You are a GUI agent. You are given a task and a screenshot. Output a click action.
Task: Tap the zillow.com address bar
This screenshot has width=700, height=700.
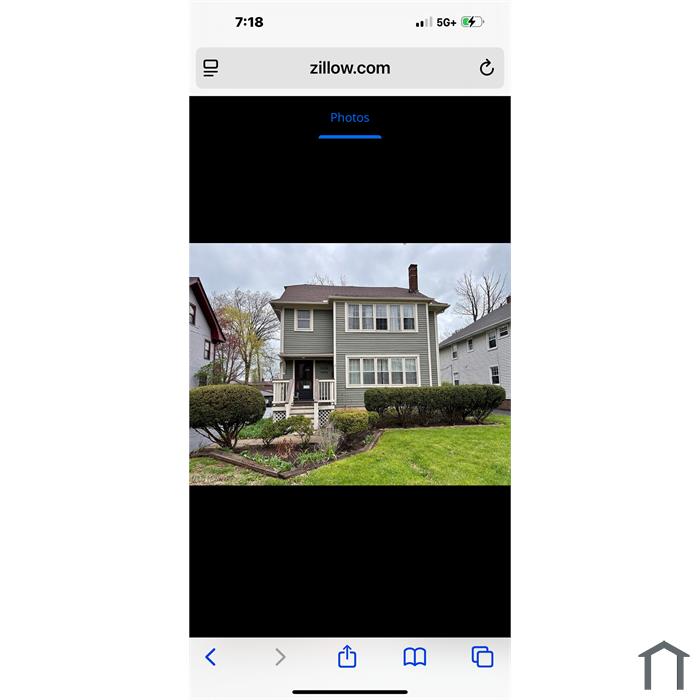tap(349, 68)
